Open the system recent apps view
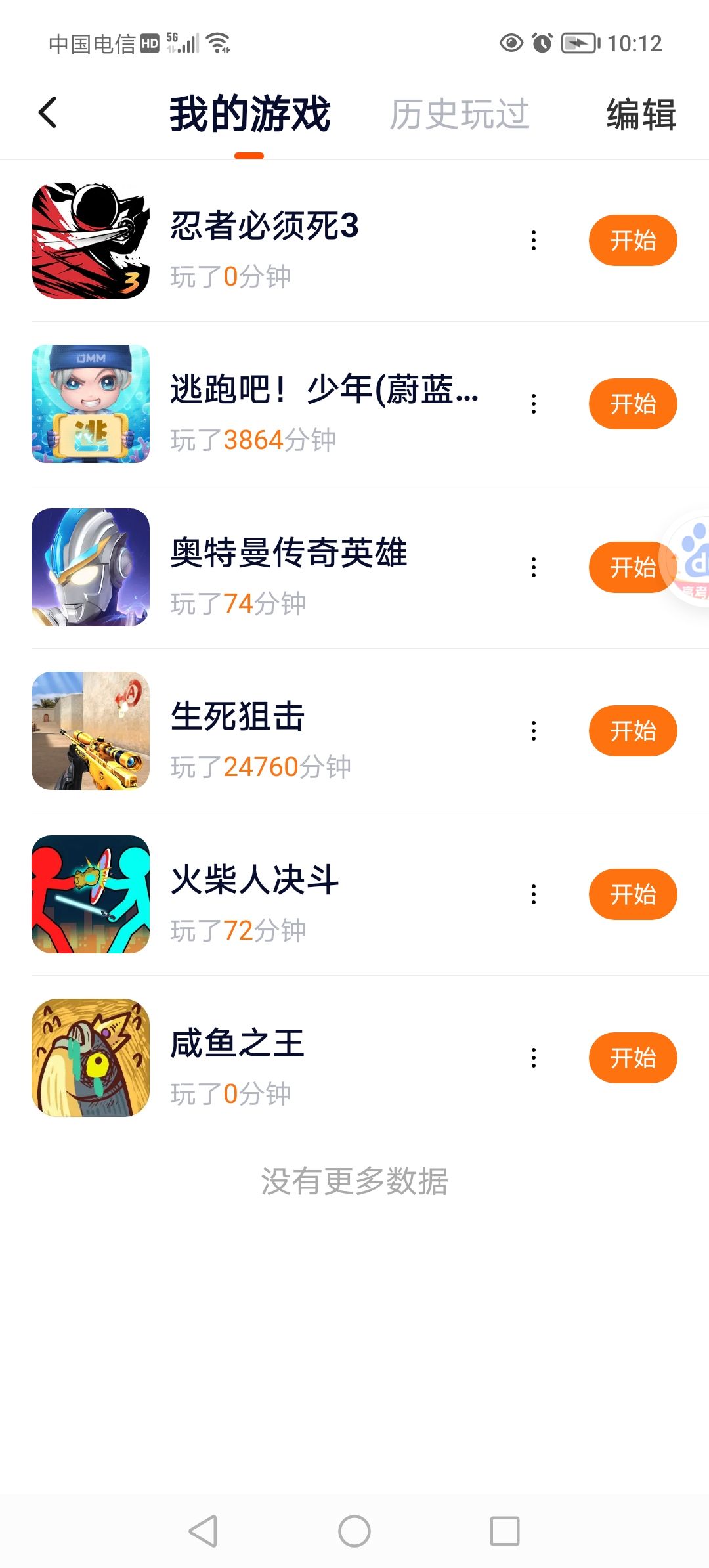Image resolution: width=709 pixels, height=1568 pixels. (505, 1531)
